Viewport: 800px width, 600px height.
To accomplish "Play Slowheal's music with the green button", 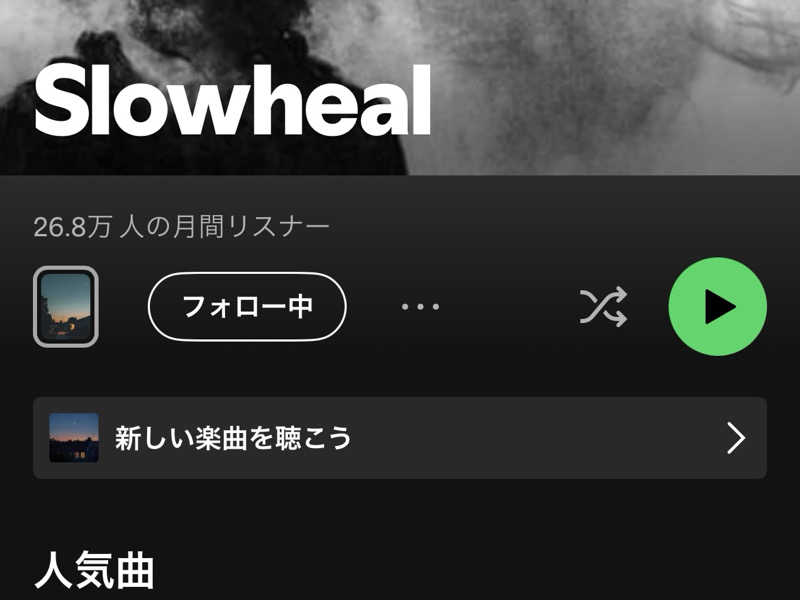I will pos(717,306).
